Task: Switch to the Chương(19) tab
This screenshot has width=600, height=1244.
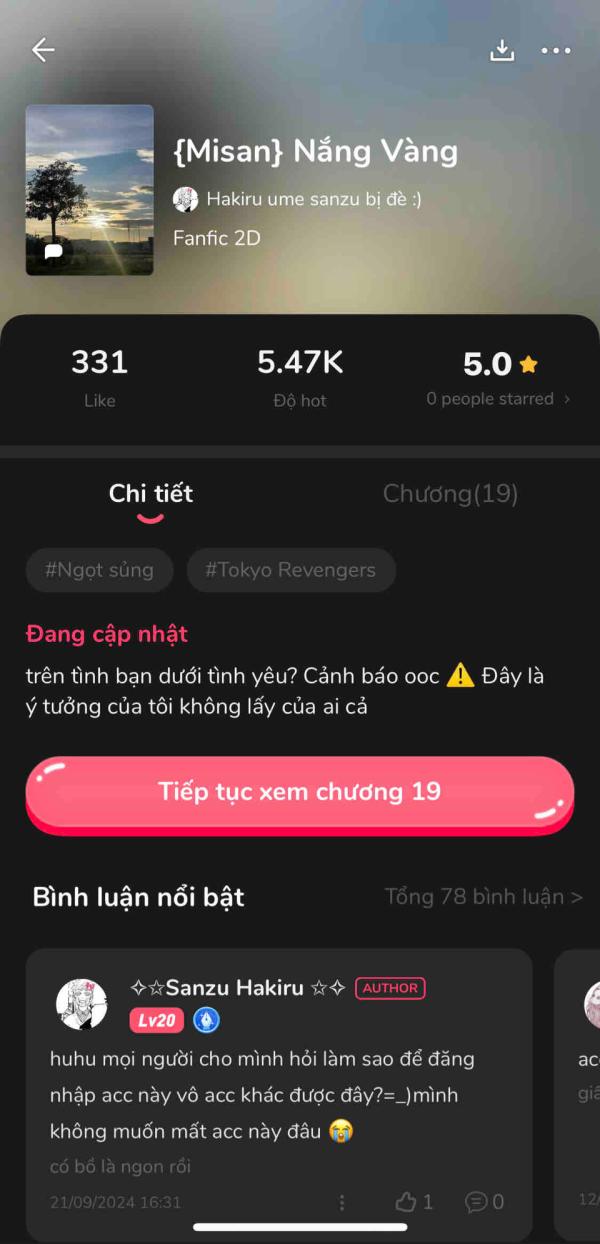Action: click(x=450, y=493)
